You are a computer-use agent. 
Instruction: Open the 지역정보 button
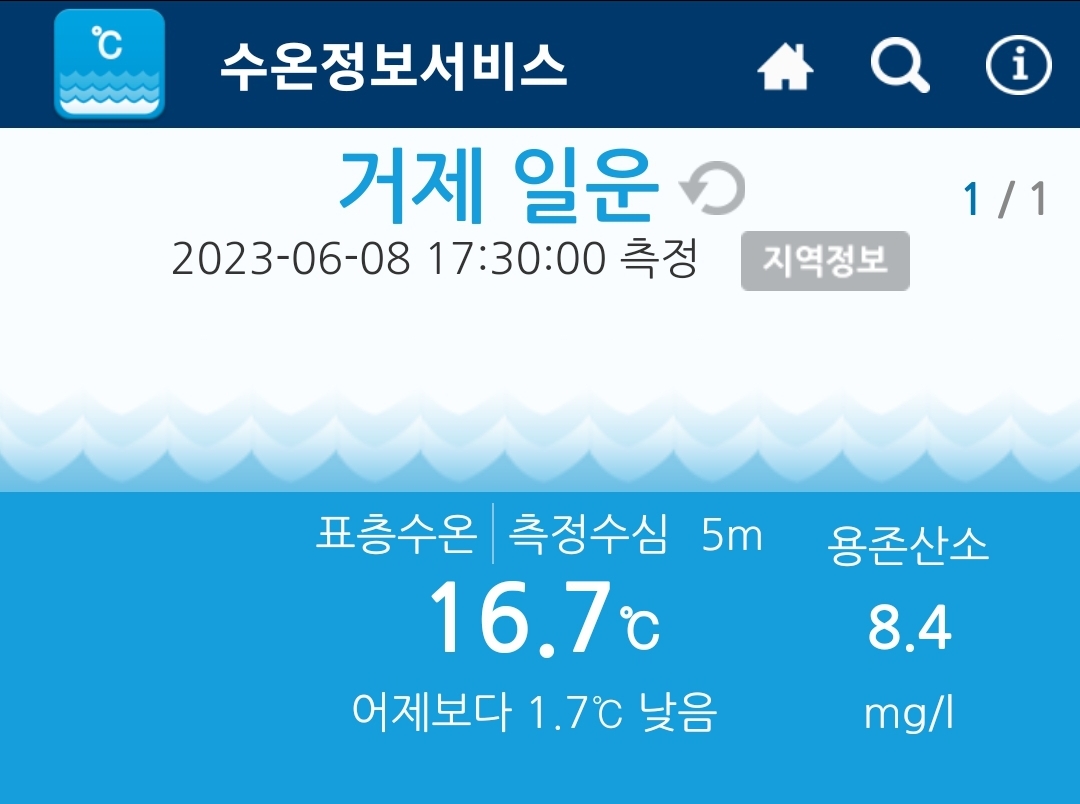825,262
